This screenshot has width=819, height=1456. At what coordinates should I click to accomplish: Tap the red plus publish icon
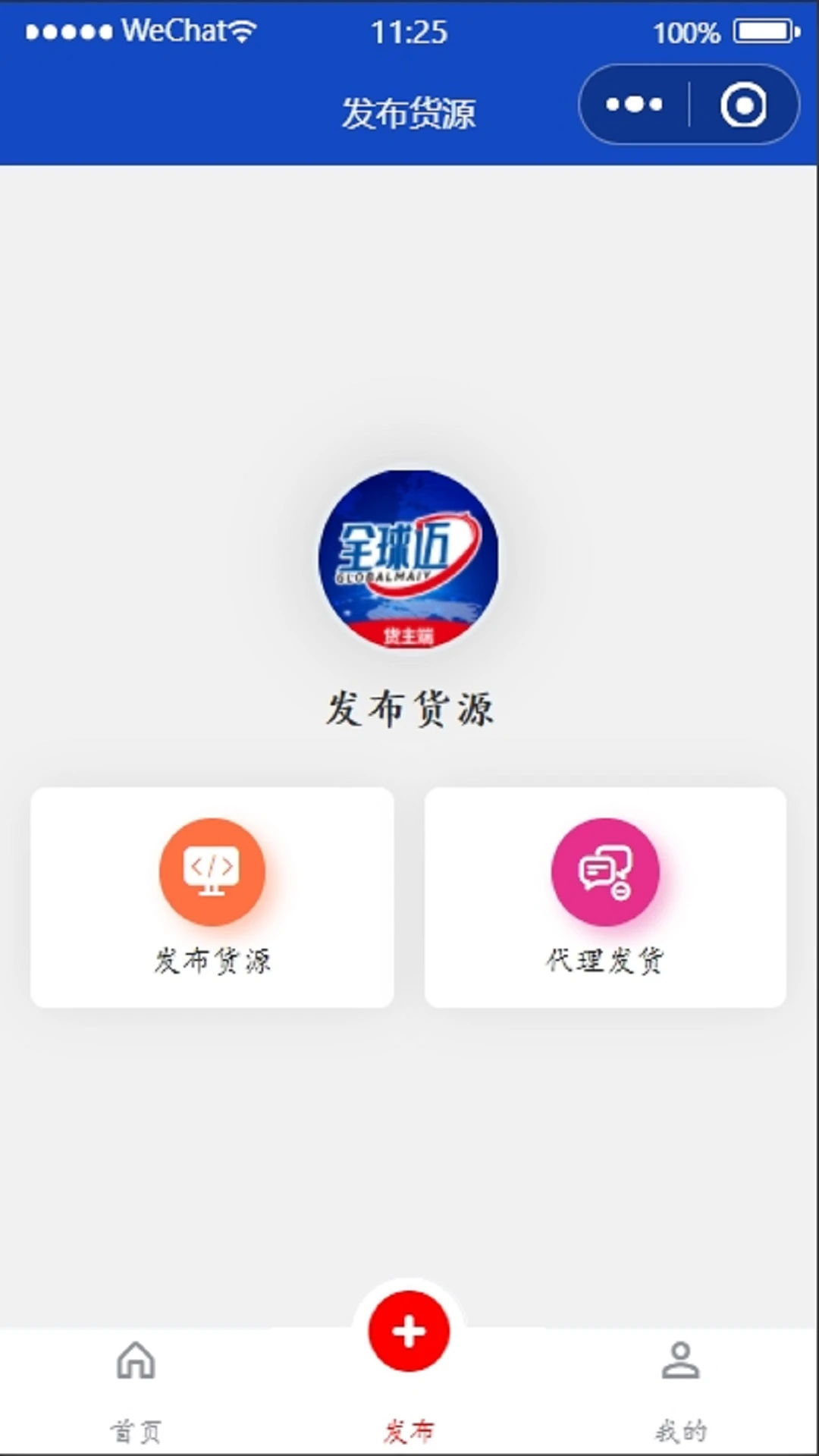pyautogui.click(x=409, y=1332)
